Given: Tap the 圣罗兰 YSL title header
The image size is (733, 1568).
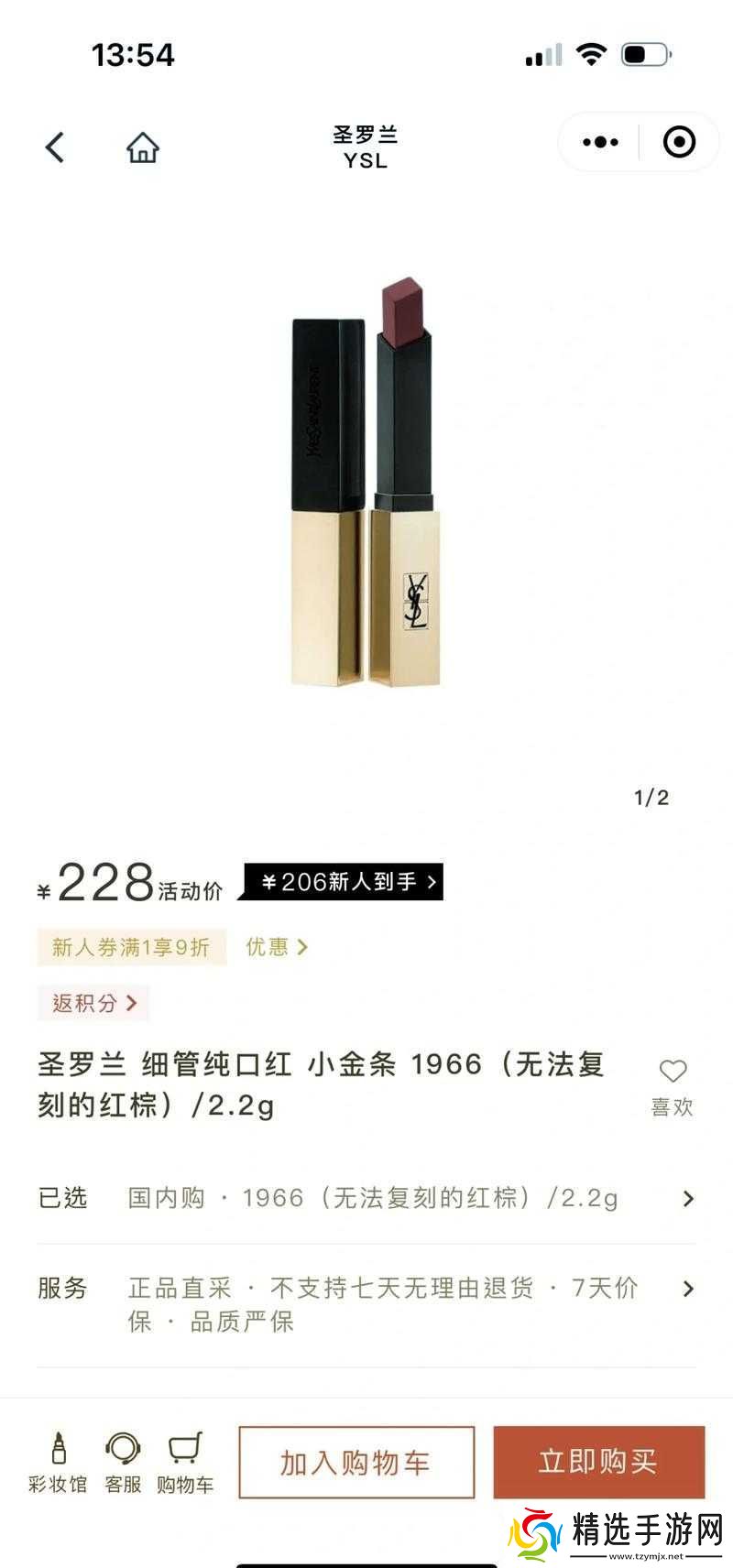Looking at the screenshot, I should point(365,147).
